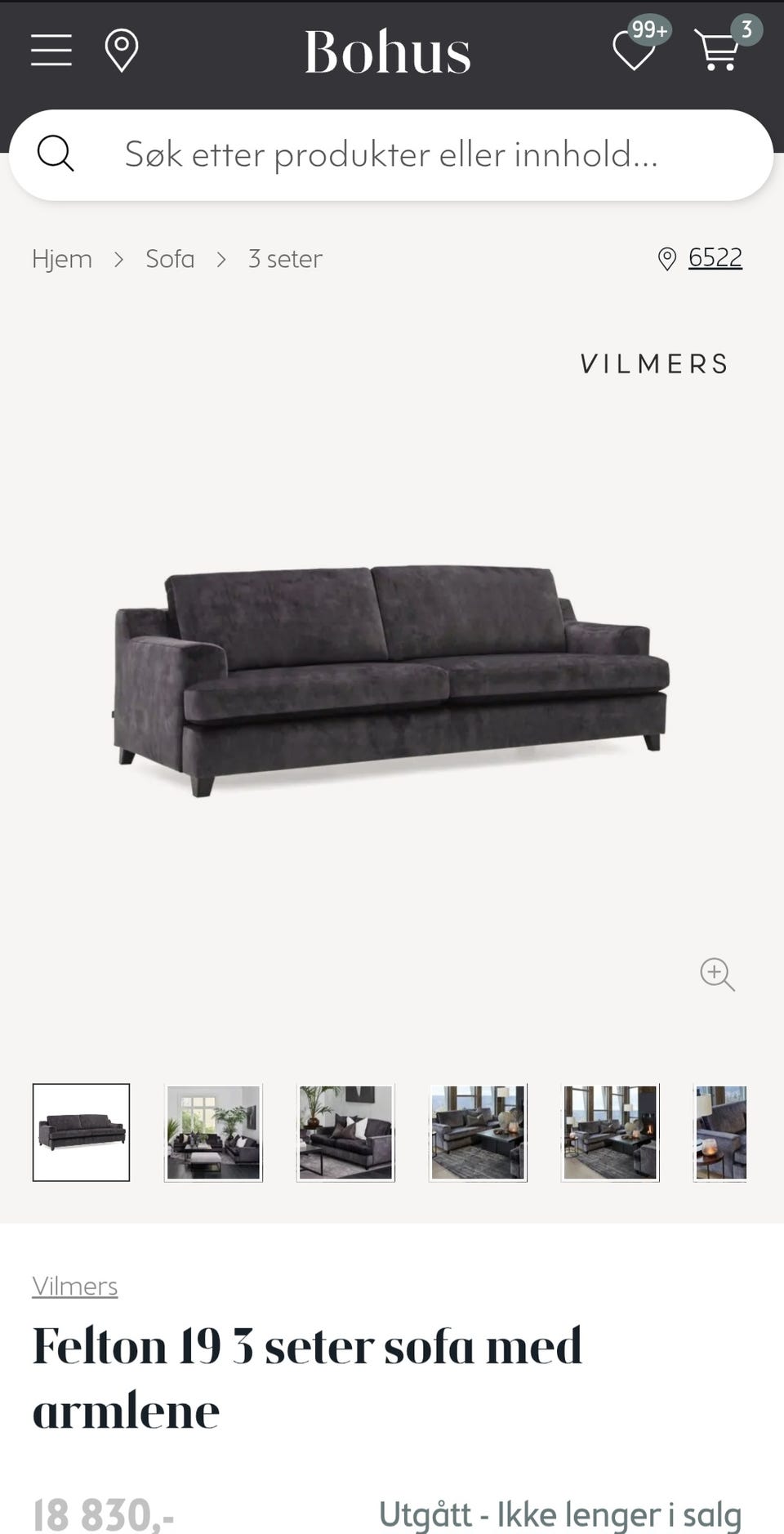Image resolution: width=784 pixels, height=1534 pixels.
Task: Open the store locator pin
Action: pos(122,51)
